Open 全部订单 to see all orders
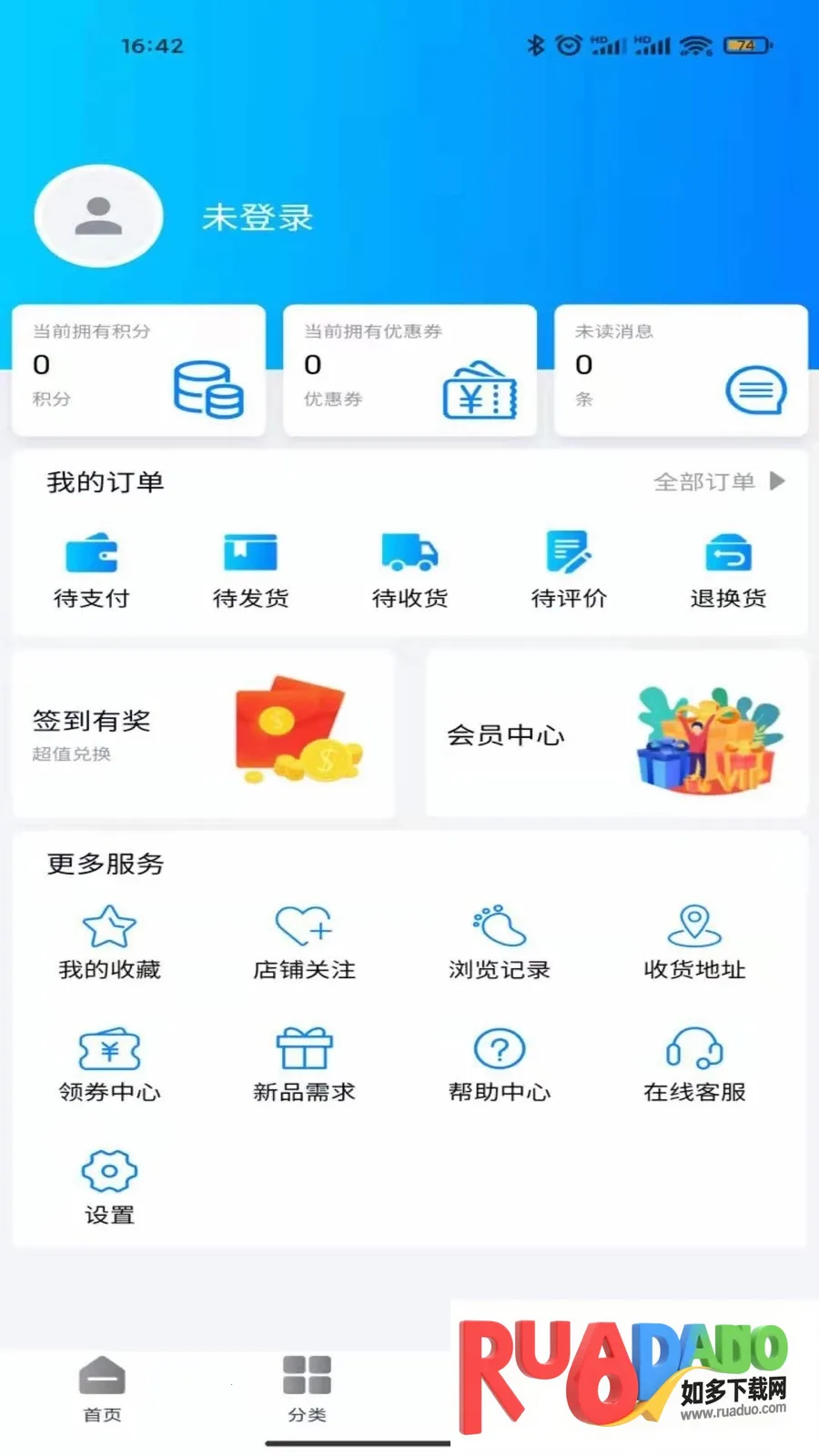Image resolution: width=819 pixels, height=1456 pixels. coord(718,481)
